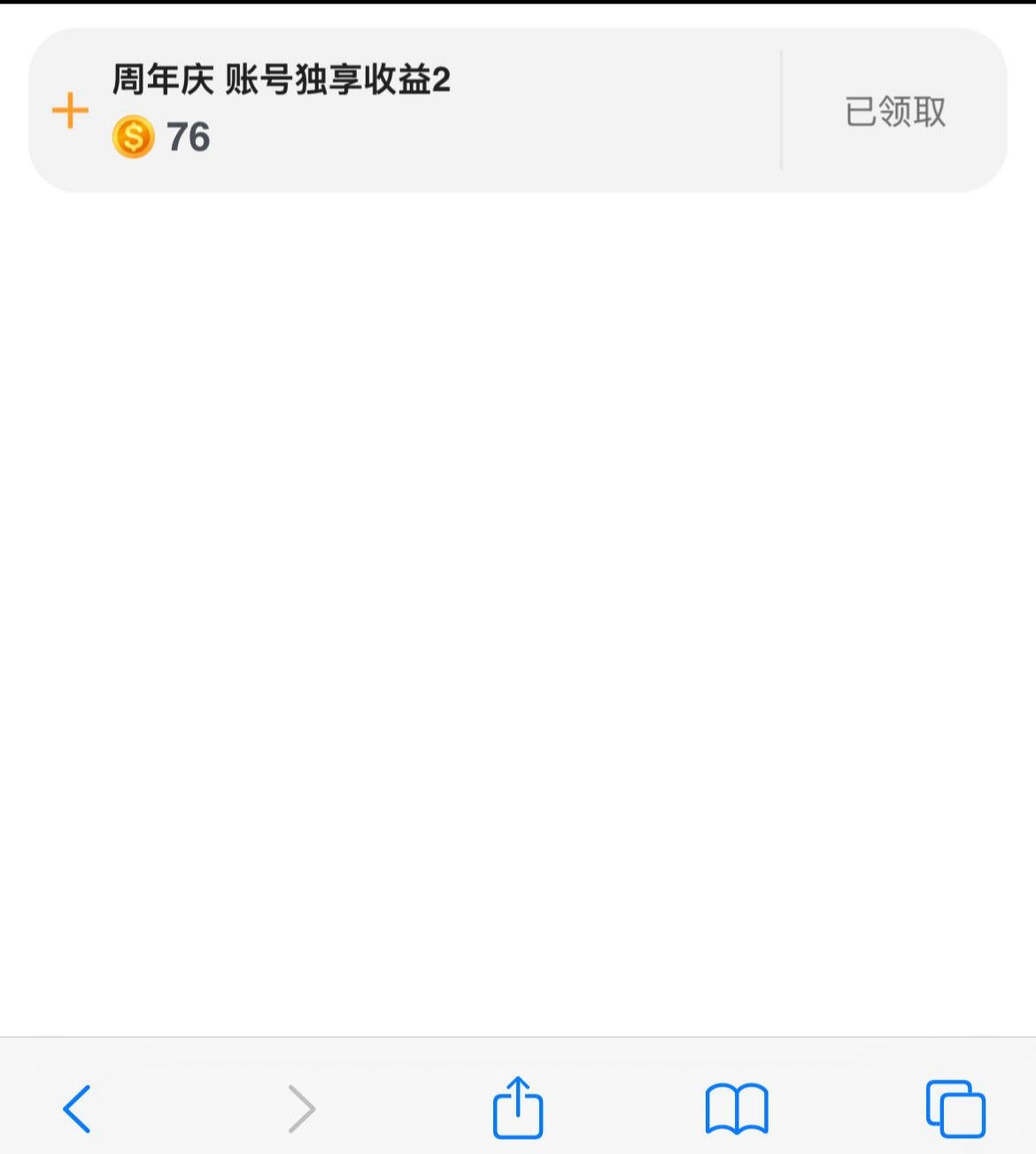Share this page

click(x=518, y=1106)
